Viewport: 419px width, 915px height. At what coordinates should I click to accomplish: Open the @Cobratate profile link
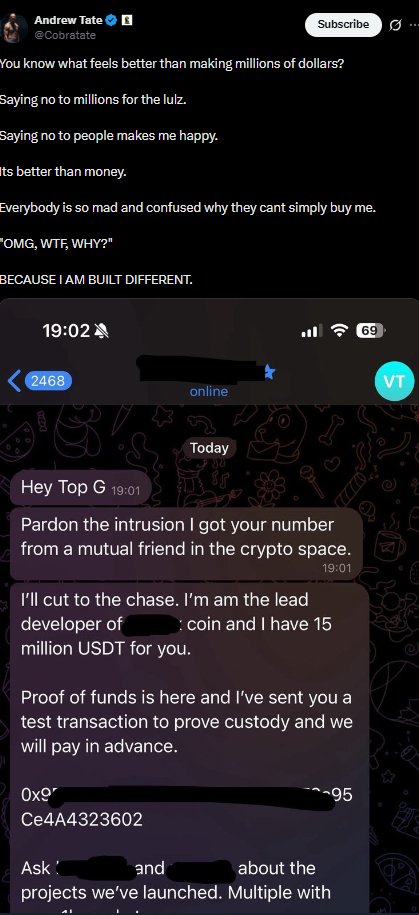[x=65, y=35]
